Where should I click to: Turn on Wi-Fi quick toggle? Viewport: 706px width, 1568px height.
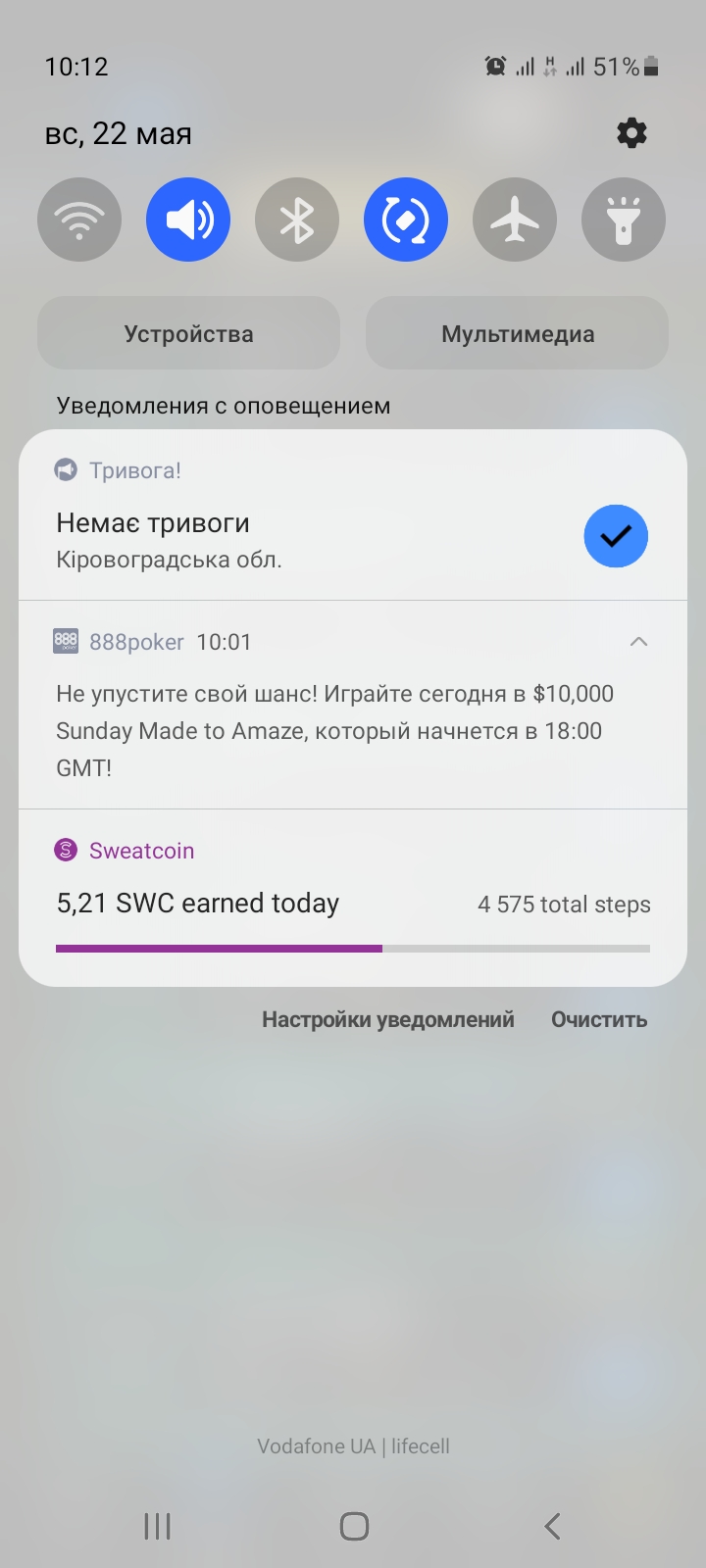pos(79,220)
